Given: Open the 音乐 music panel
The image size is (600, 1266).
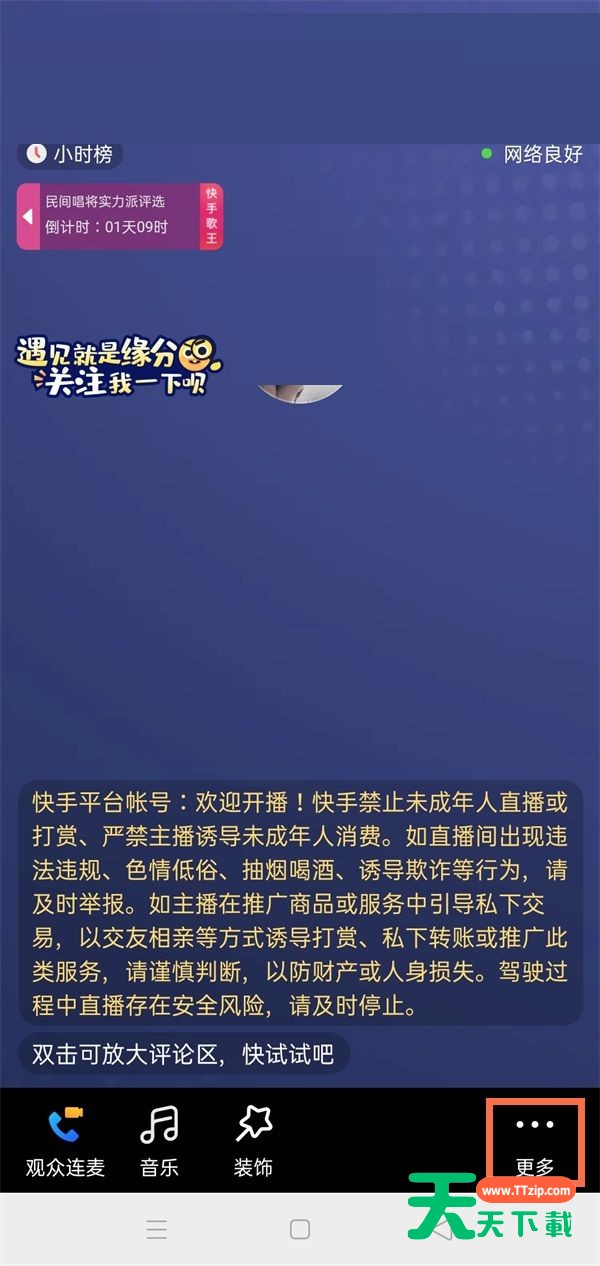Looking at the screenshot, I should coord(159,1141).
